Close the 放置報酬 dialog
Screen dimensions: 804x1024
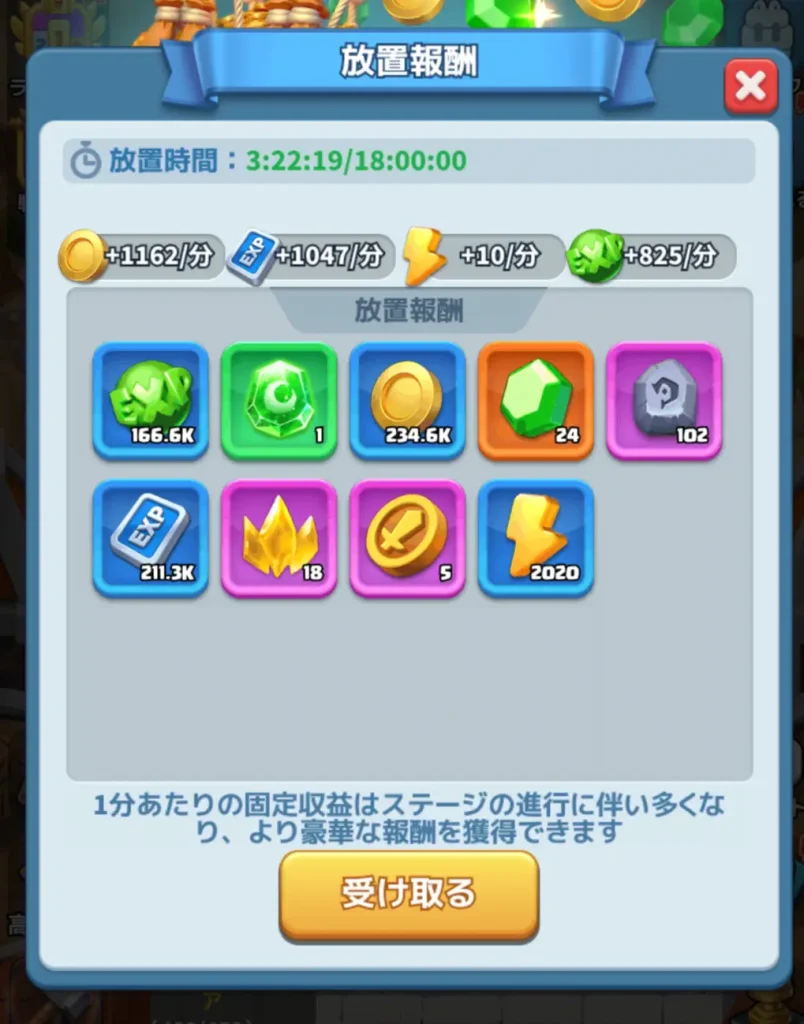[750, 88]
